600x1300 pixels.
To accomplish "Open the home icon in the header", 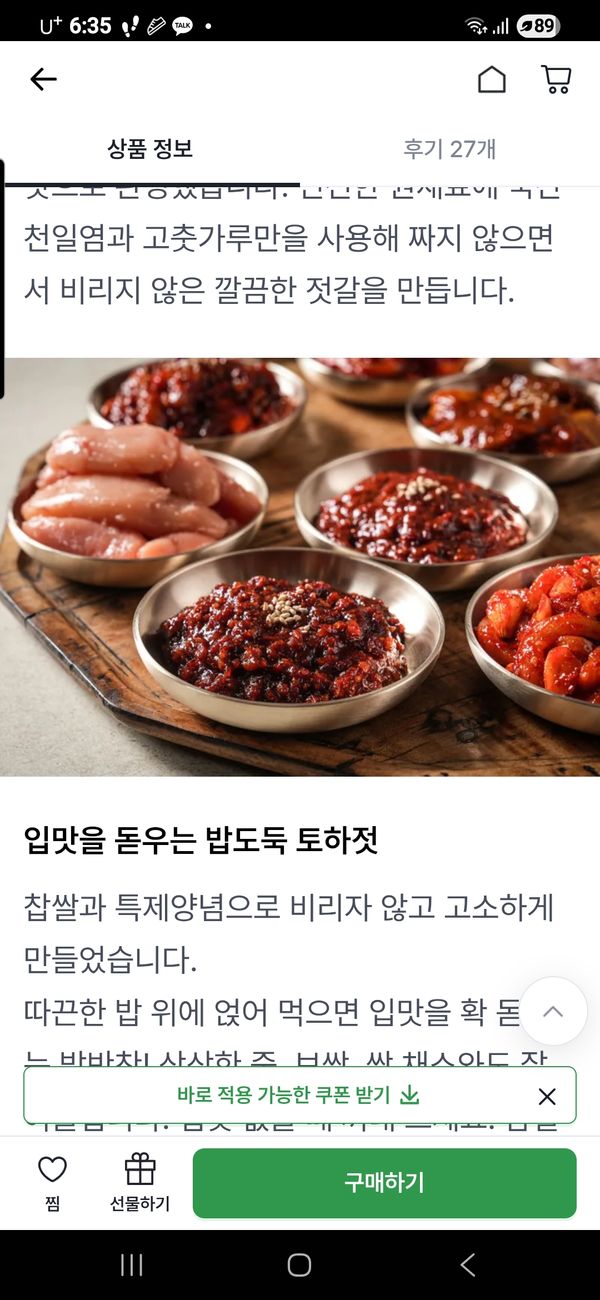I will point(491,80).
